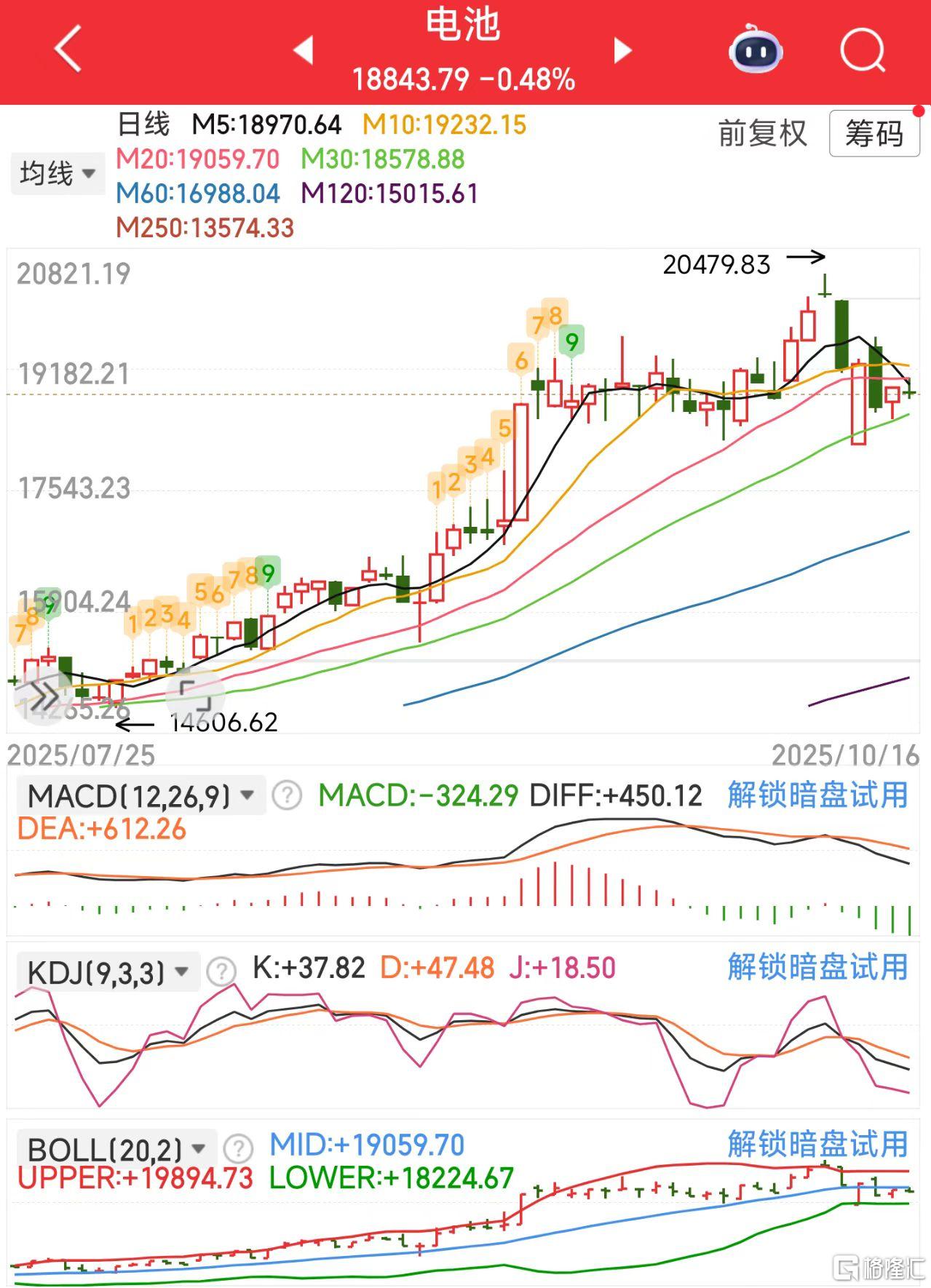Open the KDJ(9,3,3) indicator dropdown
The height and width of the screenshot is (1288, 931).
pyautogui.click(x=108, y=972)
